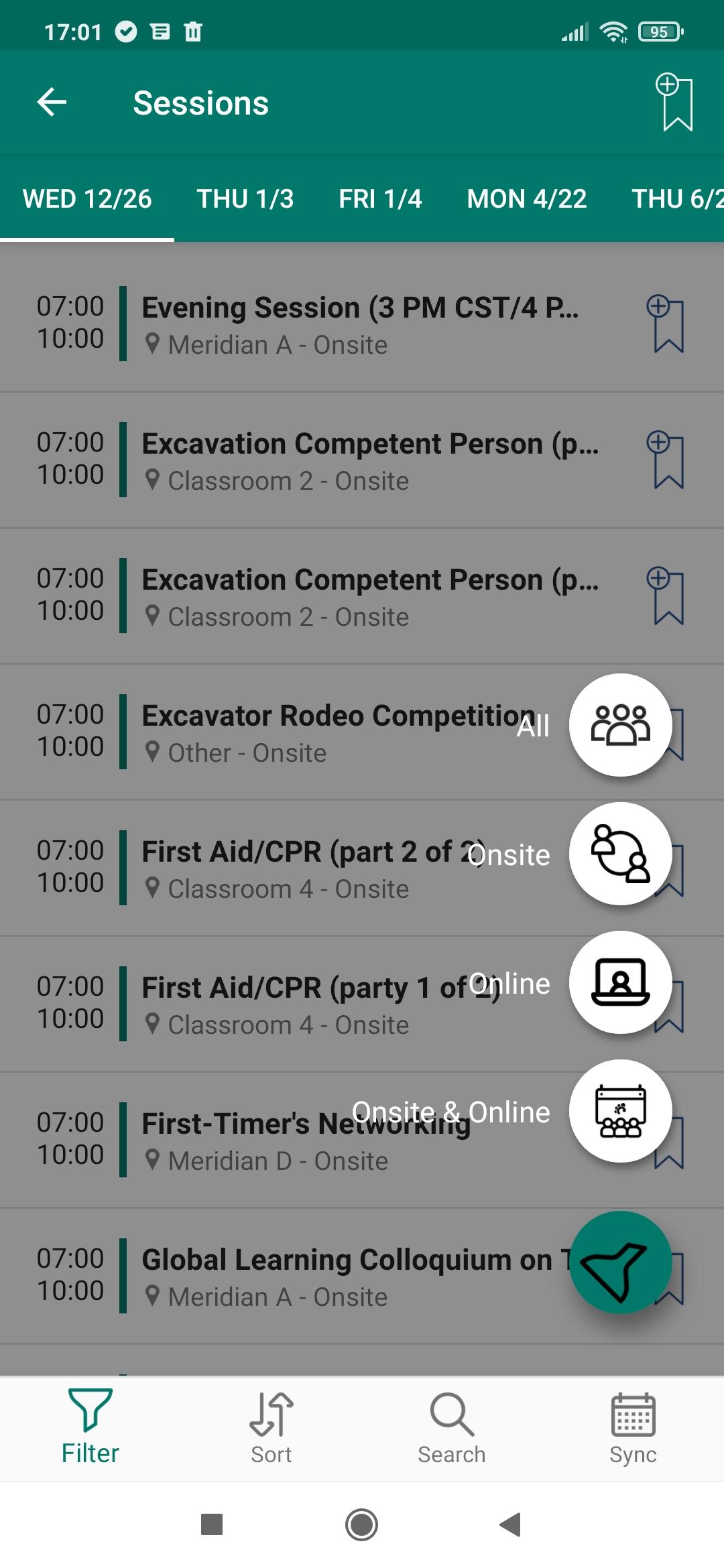Viewport: 724px width, 1568px height.
Task: Select the WED 12/26 date tab
Action: tap(87, 198)
